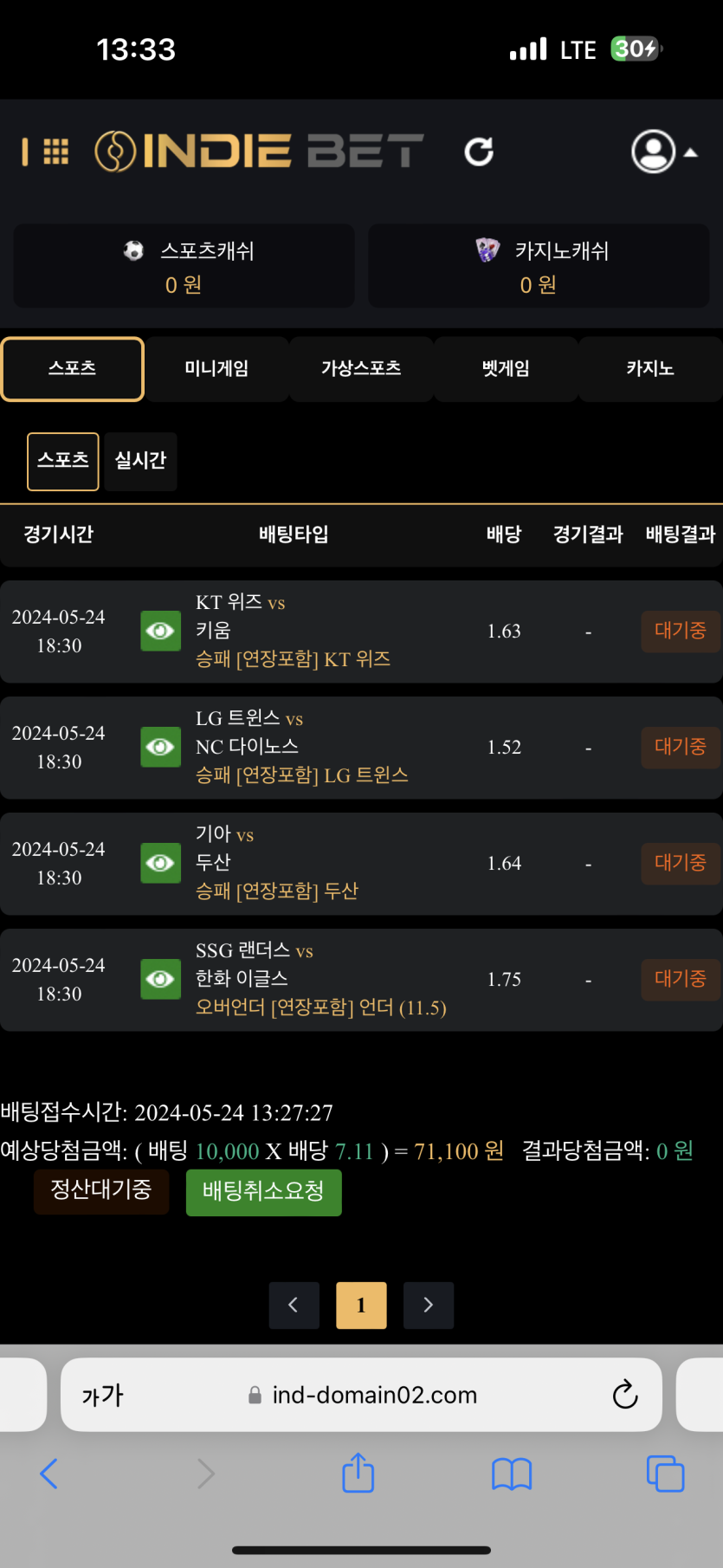The image size is (723, 1568).
Task: Switch to the 미니게임 tab
Action: [x=216, y=369]
